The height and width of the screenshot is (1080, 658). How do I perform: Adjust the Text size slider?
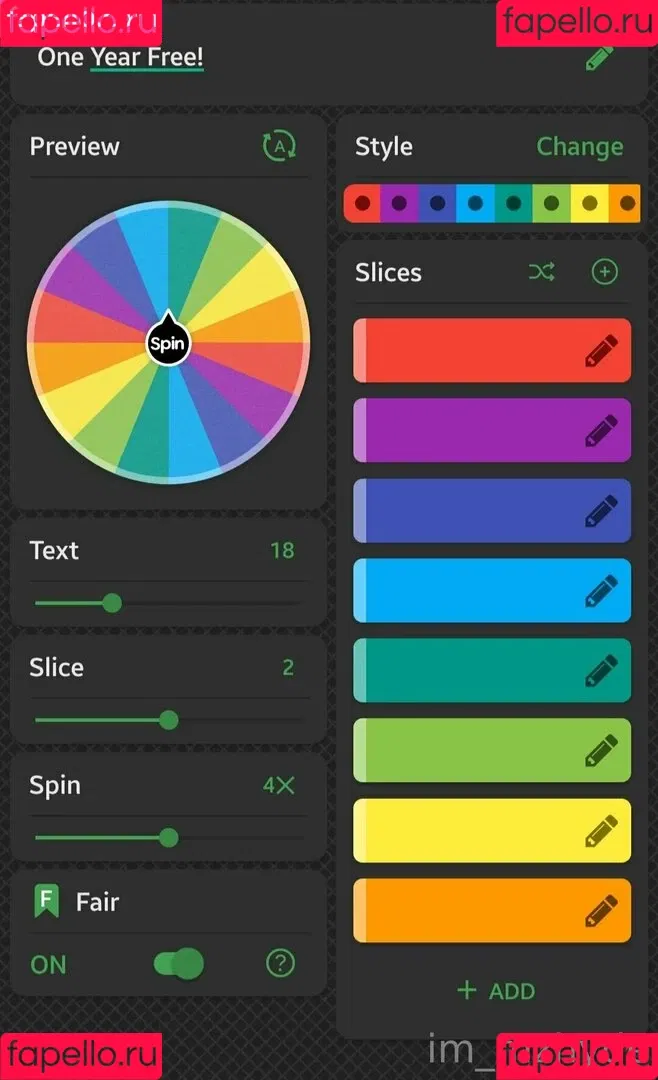click(112, 603)
